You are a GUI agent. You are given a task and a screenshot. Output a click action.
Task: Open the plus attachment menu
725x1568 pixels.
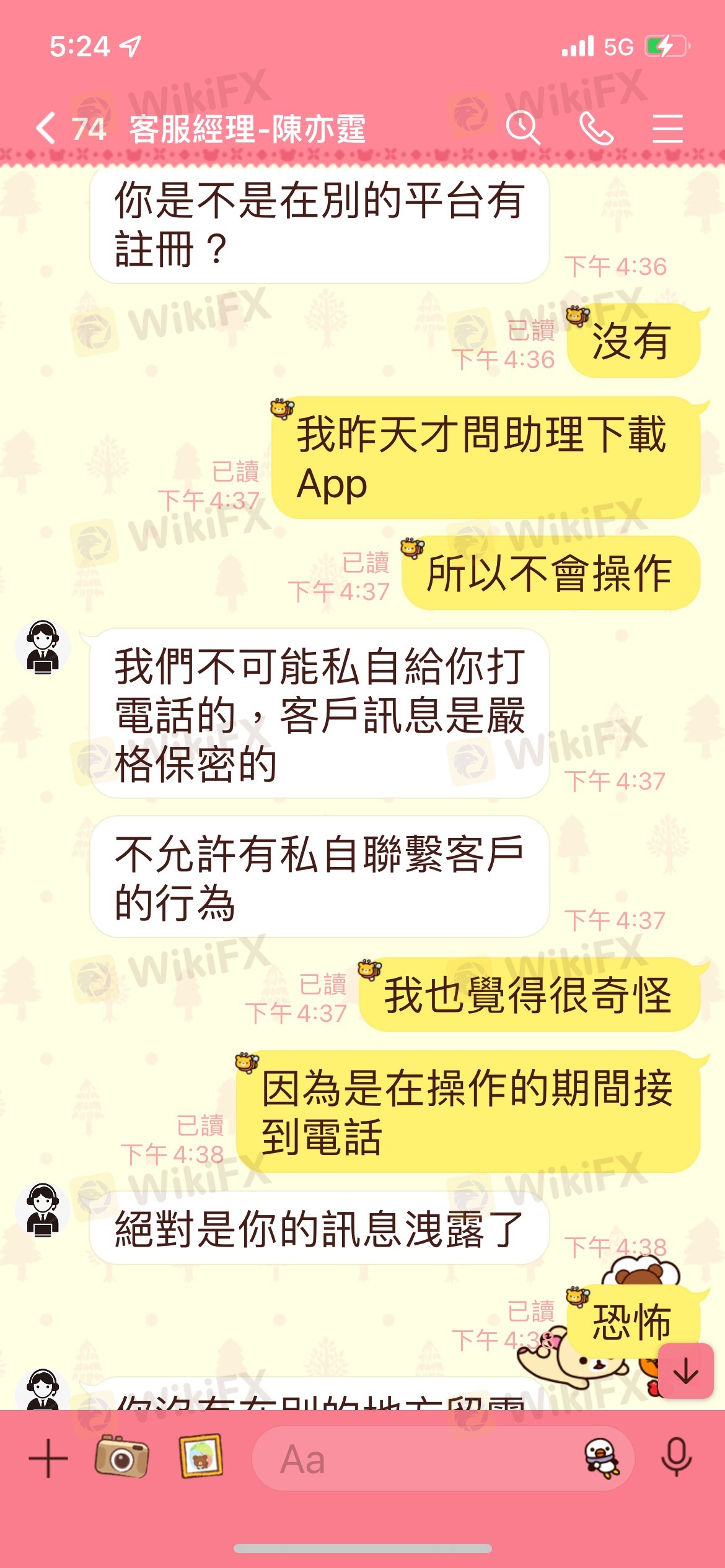pos(48,1458)
